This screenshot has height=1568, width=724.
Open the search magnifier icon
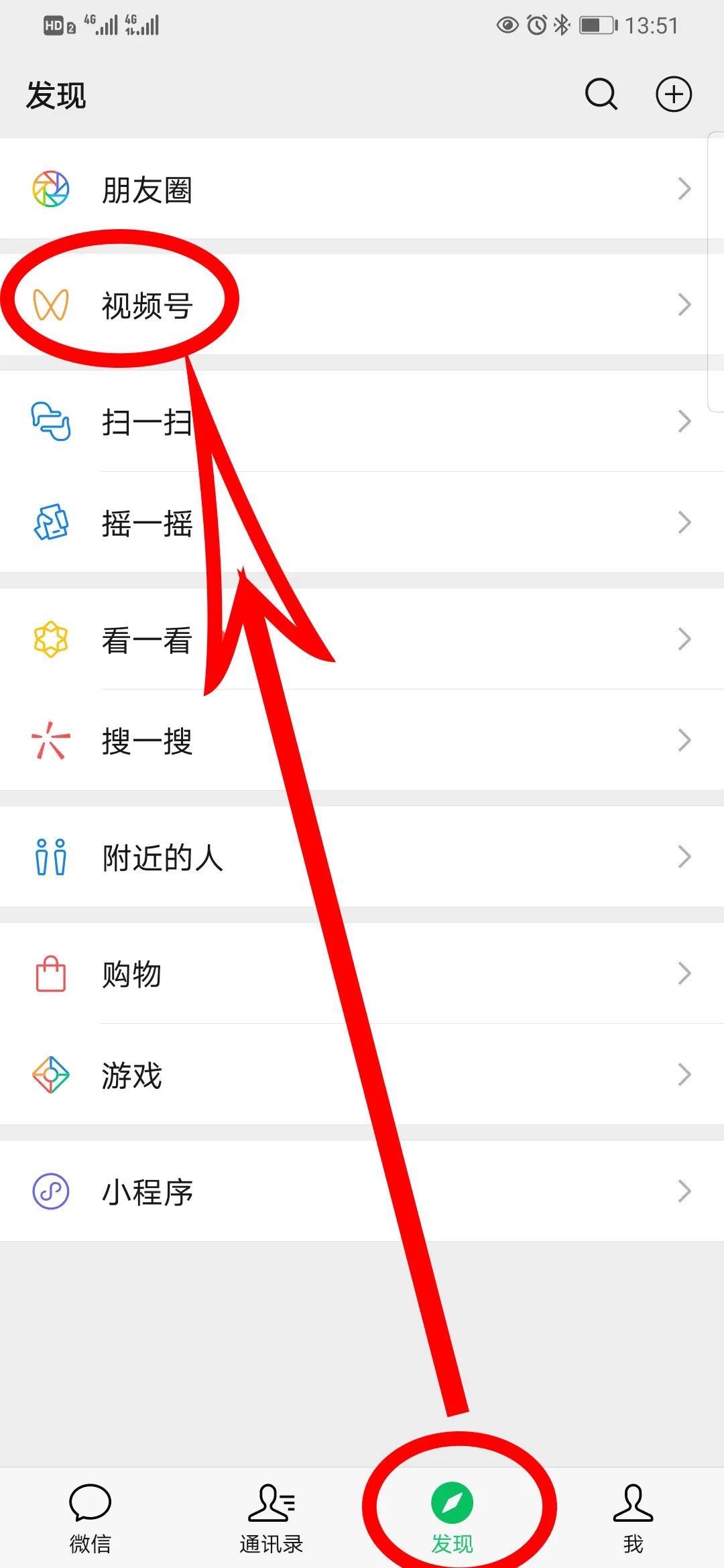tap(601, 94)
